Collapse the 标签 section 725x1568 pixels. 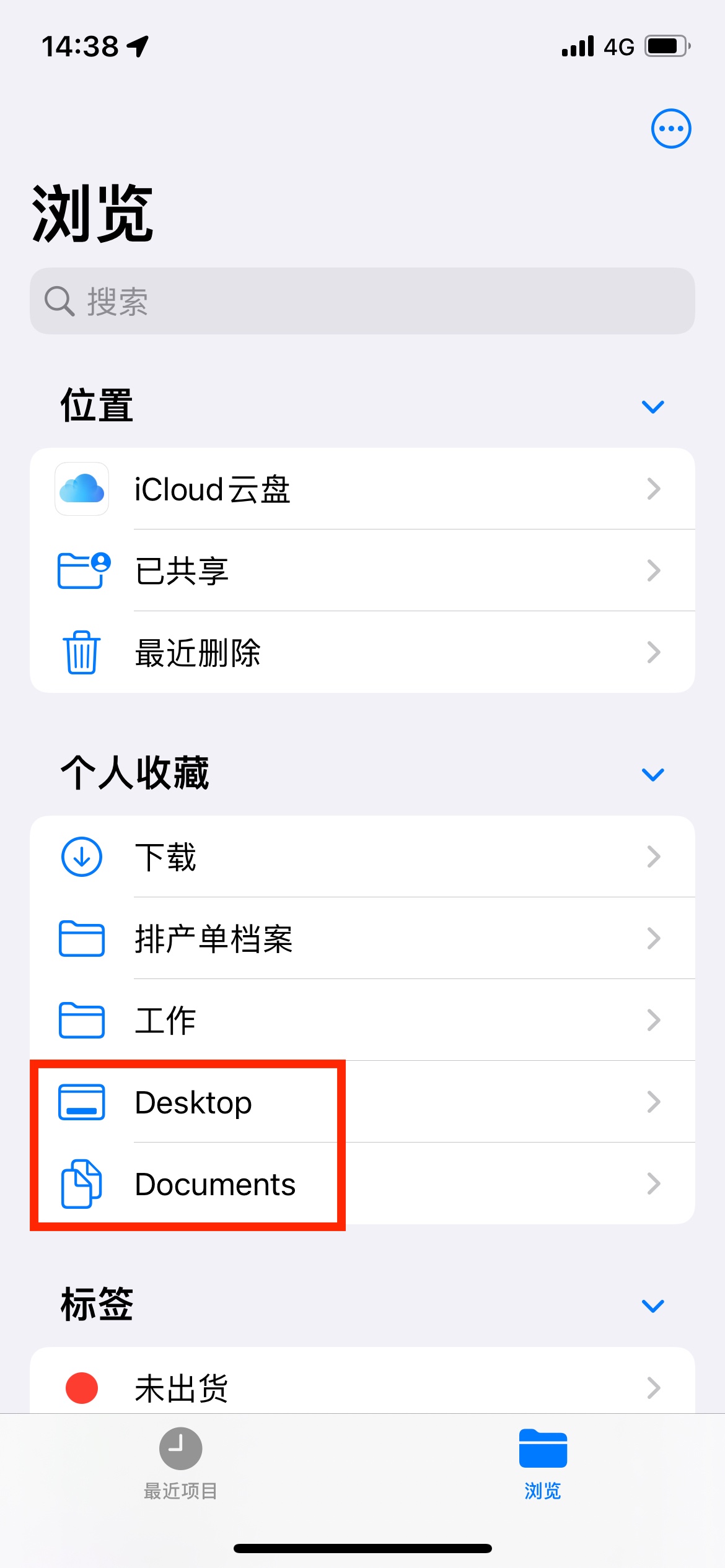[652, 1306]
